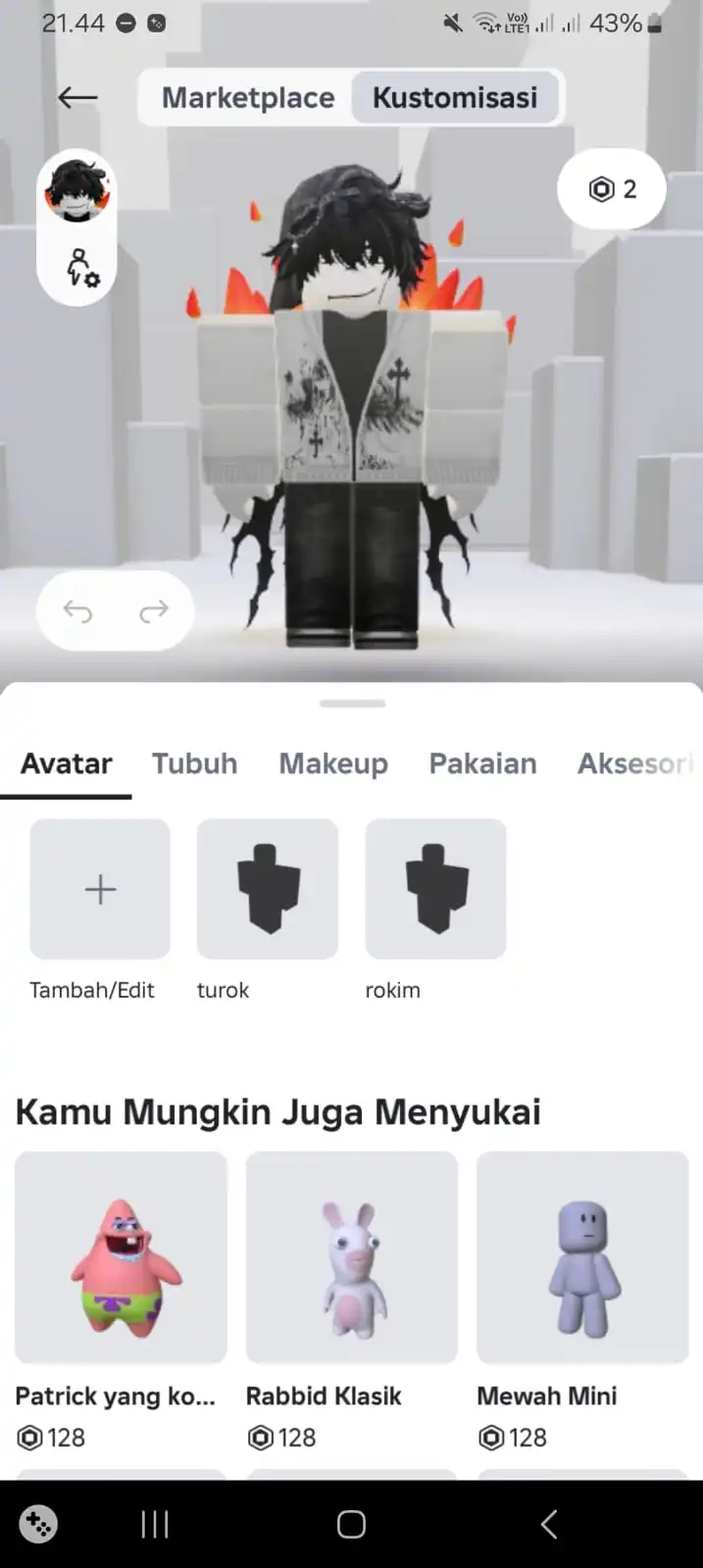The height and width of the screenshot is (1568, 703).
Task: Open the Robux balance
Action: 612,189
